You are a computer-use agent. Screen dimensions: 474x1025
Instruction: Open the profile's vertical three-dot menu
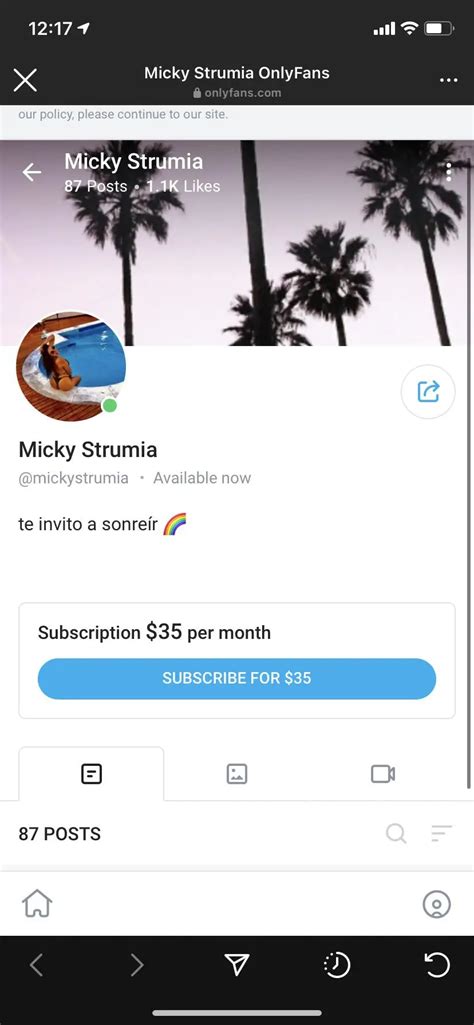[x=449, y=172]
